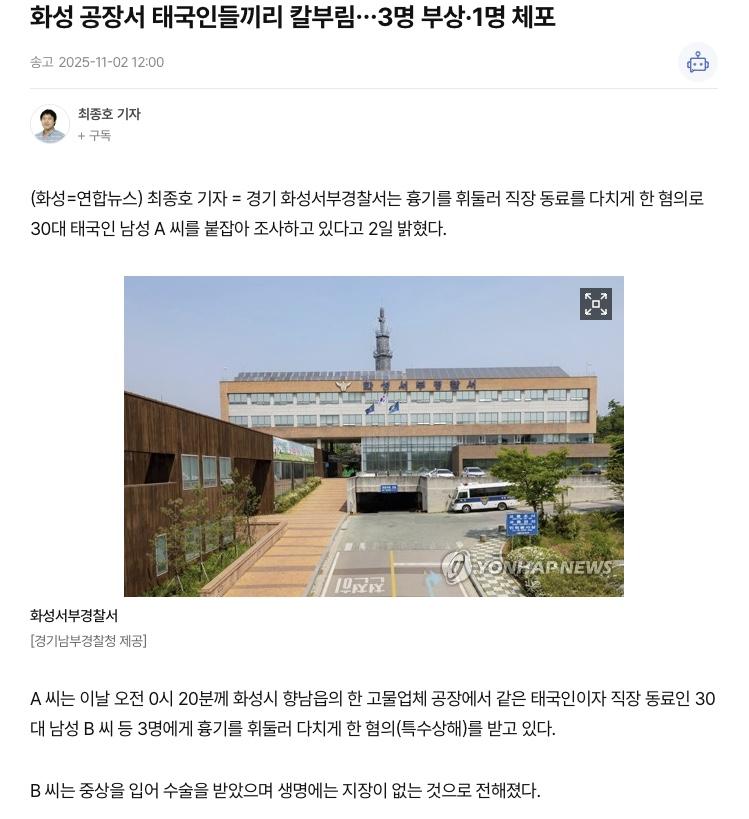Expand the police station photo to fullscreen
Viewport: 749px width, 819px height.
click(x=595, y=304)
